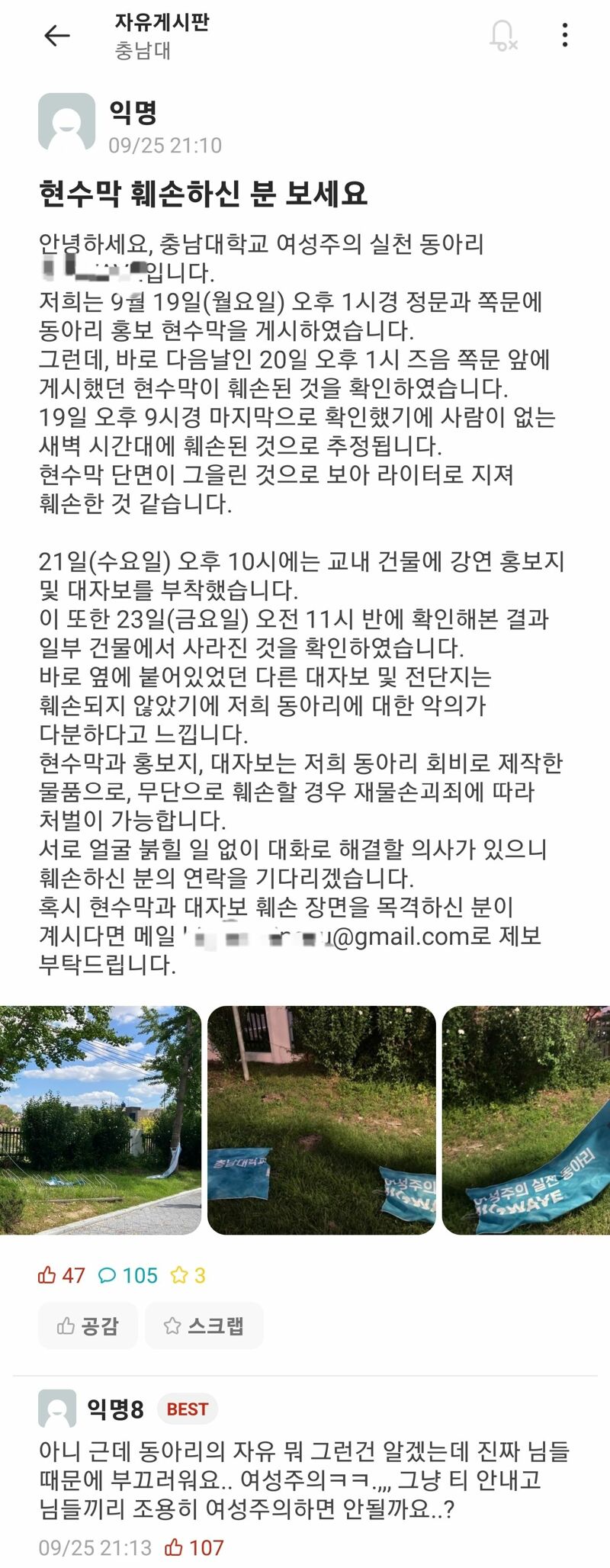This screenshot has height=1568, width=610.
Task: Open the first photo with the tree and sky
Action: [x=100, y=1120]
